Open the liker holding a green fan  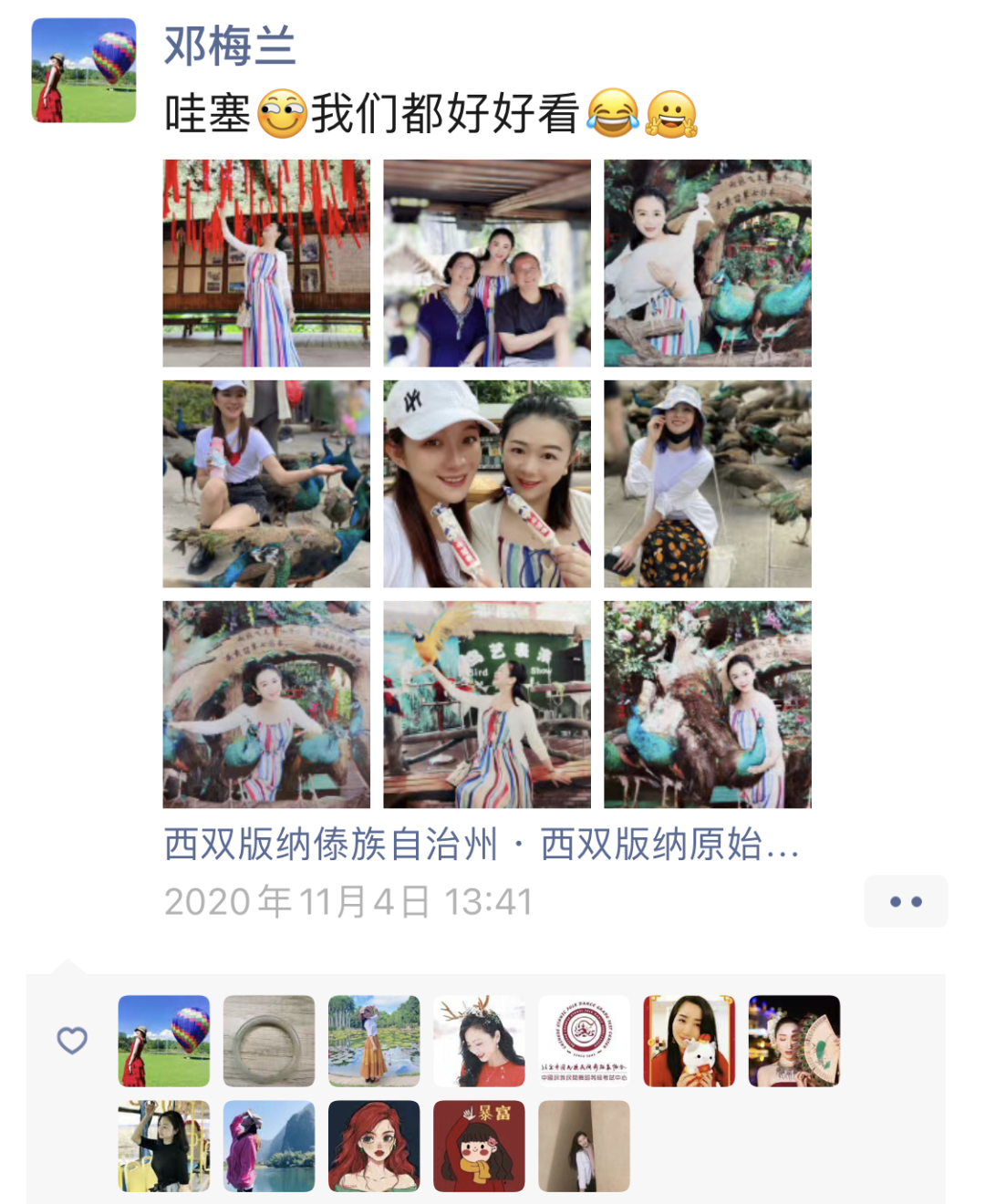(793, 1041)
